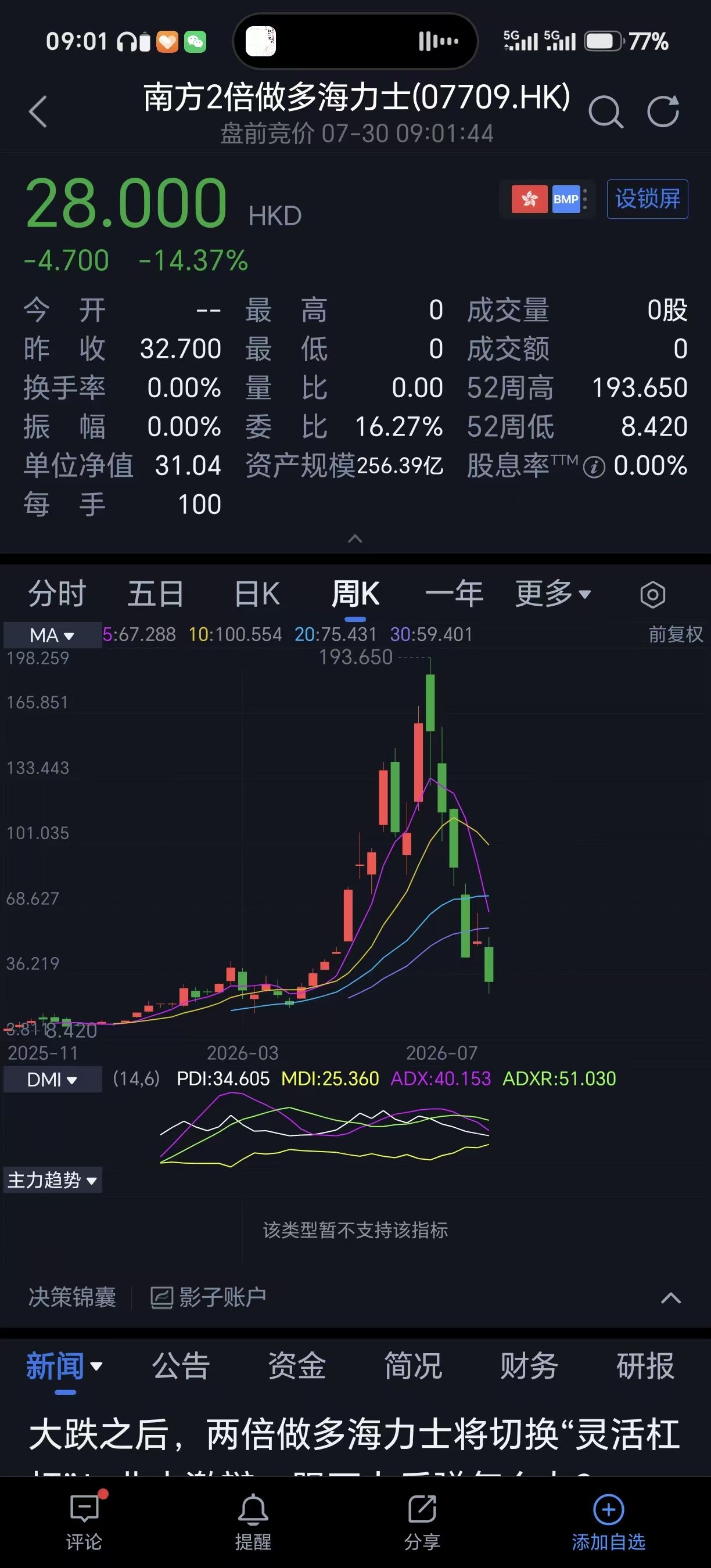This screenshot has width=711, height=1568.
Task: Go back using the top-left arrow
Action: point(38,112)
